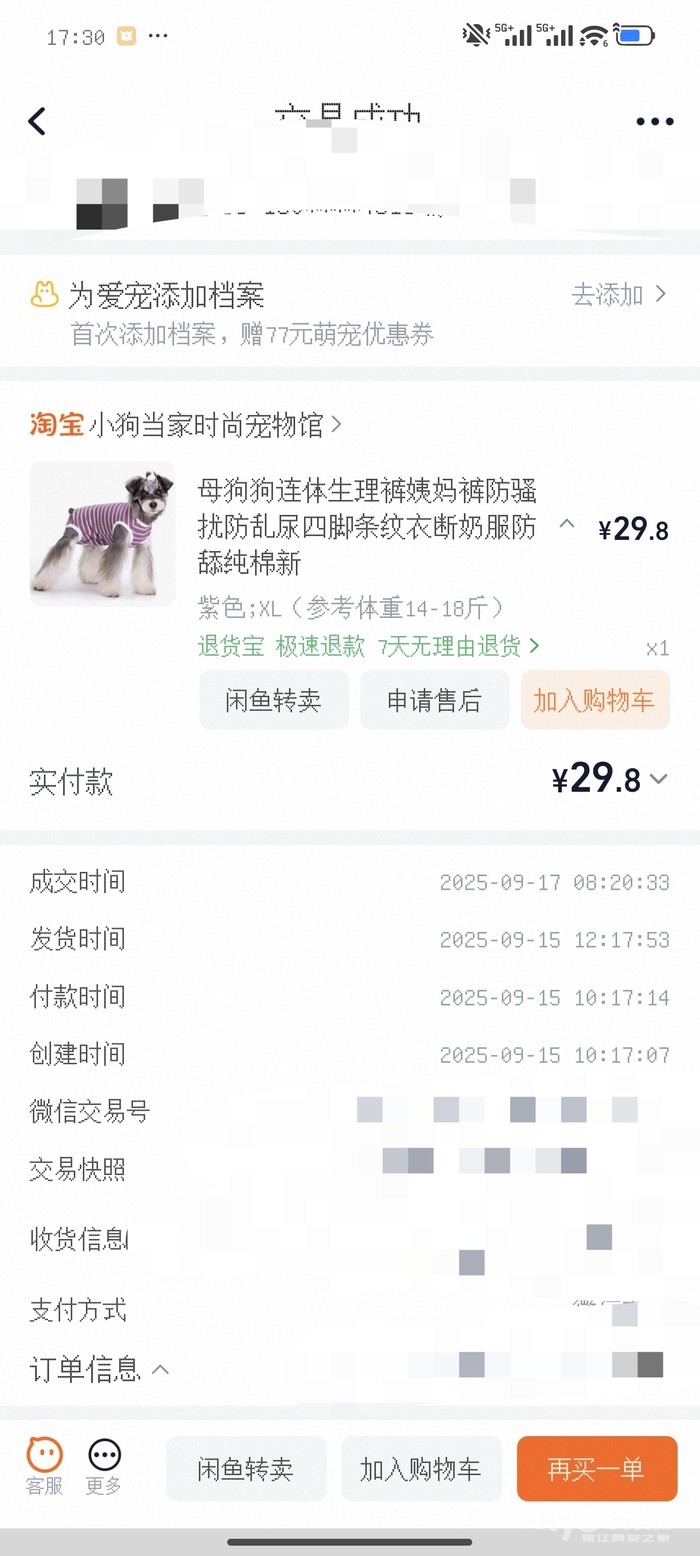Viewport: 700px width, 1556px height.
Task: Tap 闲鱼转卖 under the product
Action: pyautogui.click(x=274, y=700)
